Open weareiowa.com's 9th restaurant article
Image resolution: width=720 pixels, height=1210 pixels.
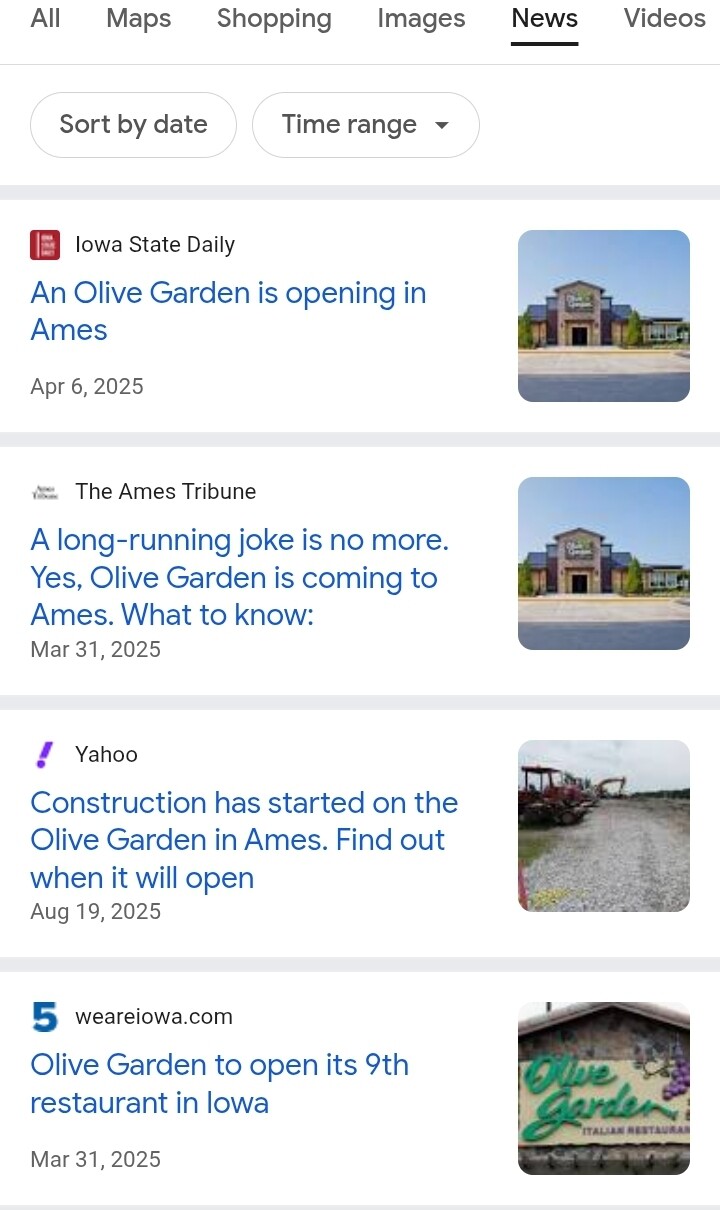219,1084
